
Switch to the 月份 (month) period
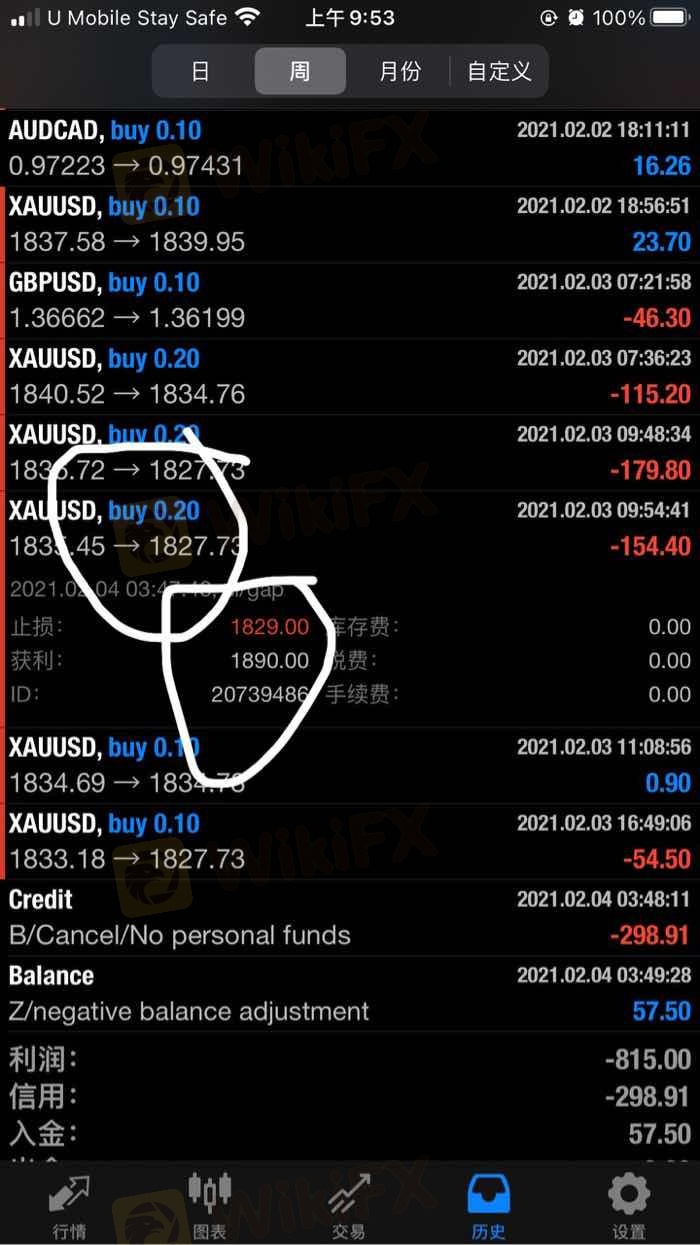pos(400,72)
